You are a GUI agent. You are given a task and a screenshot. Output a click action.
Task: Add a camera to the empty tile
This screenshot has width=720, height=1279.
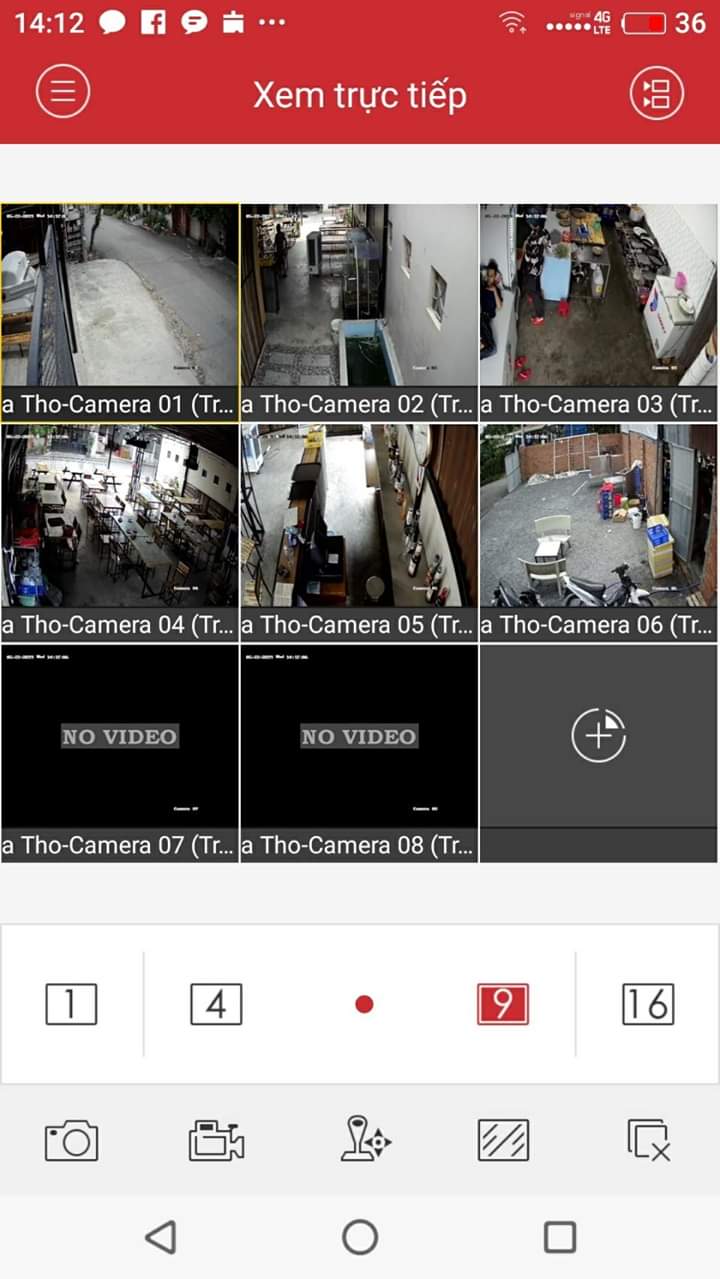tap(598, 737)
